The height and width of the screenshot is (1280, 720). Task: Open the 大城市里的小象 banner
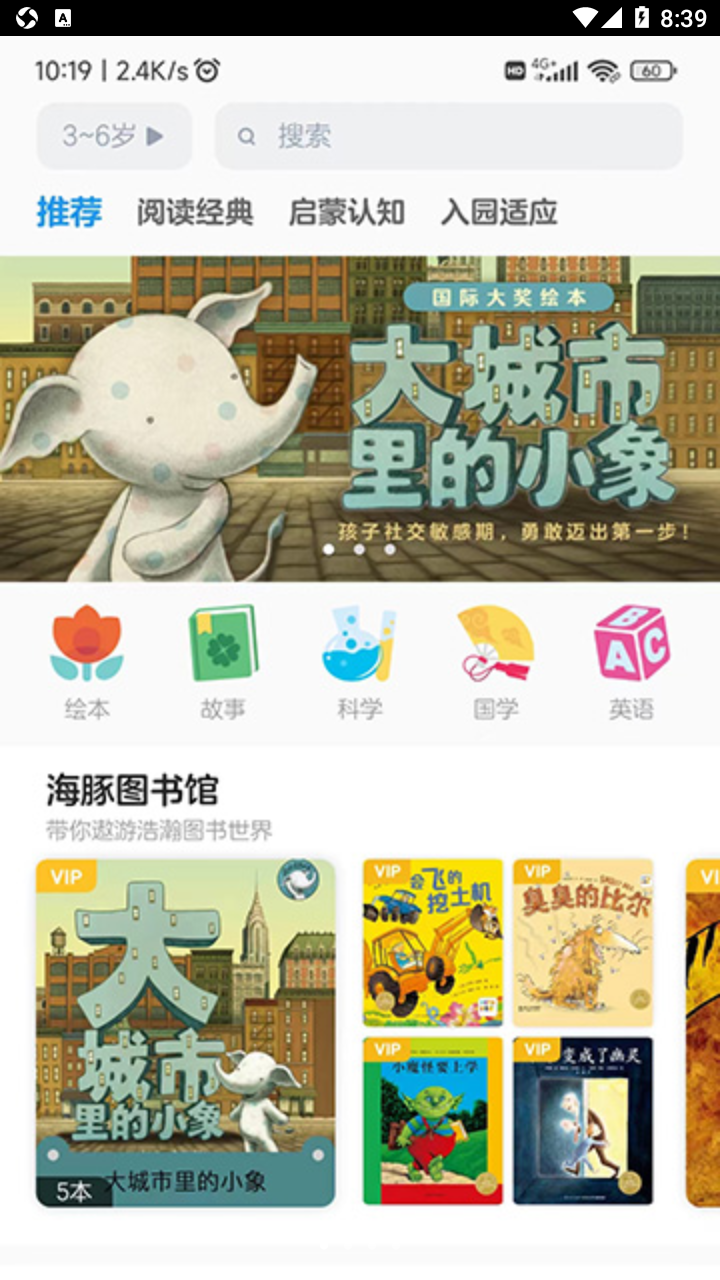coord(360,418)
